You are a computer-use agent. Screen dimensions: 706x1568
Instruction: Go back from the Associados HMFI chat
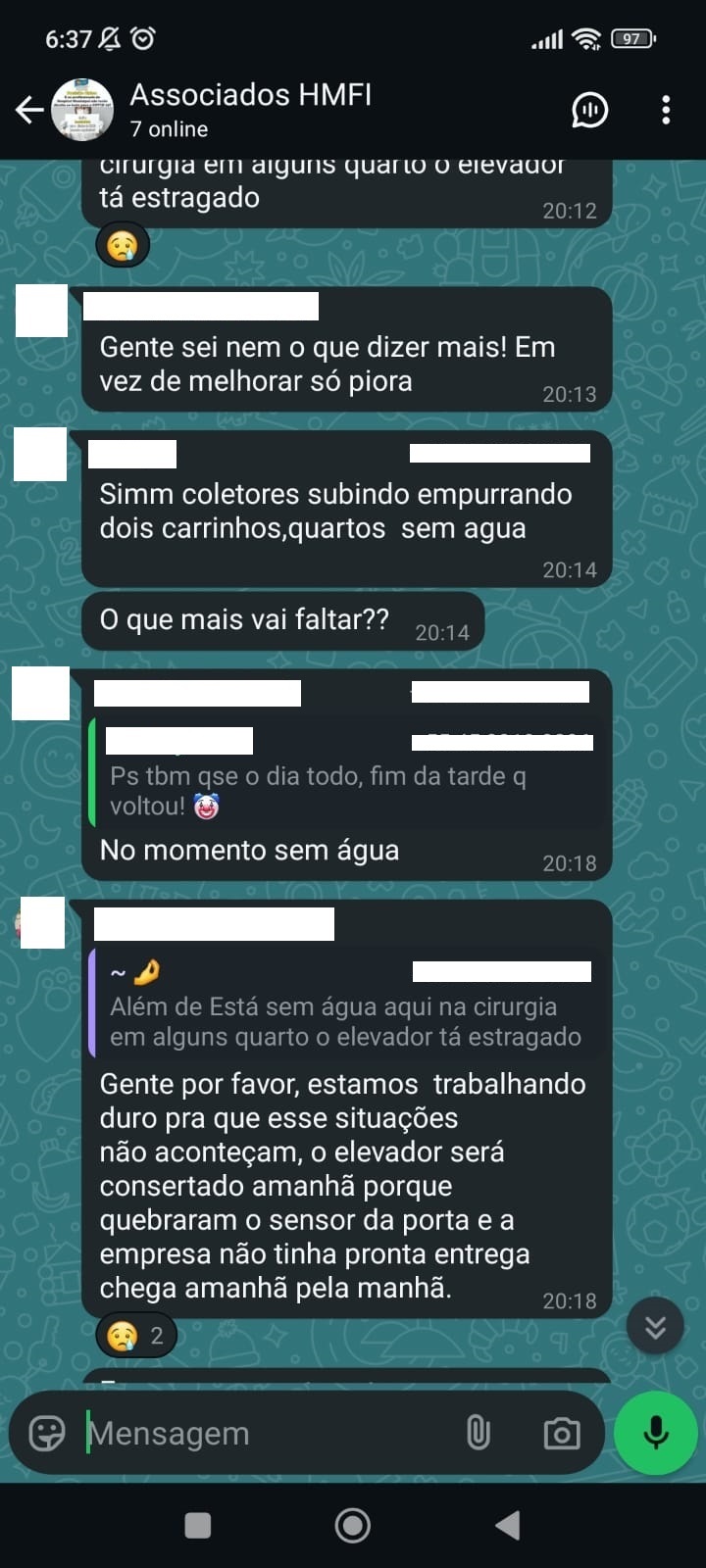29,110
